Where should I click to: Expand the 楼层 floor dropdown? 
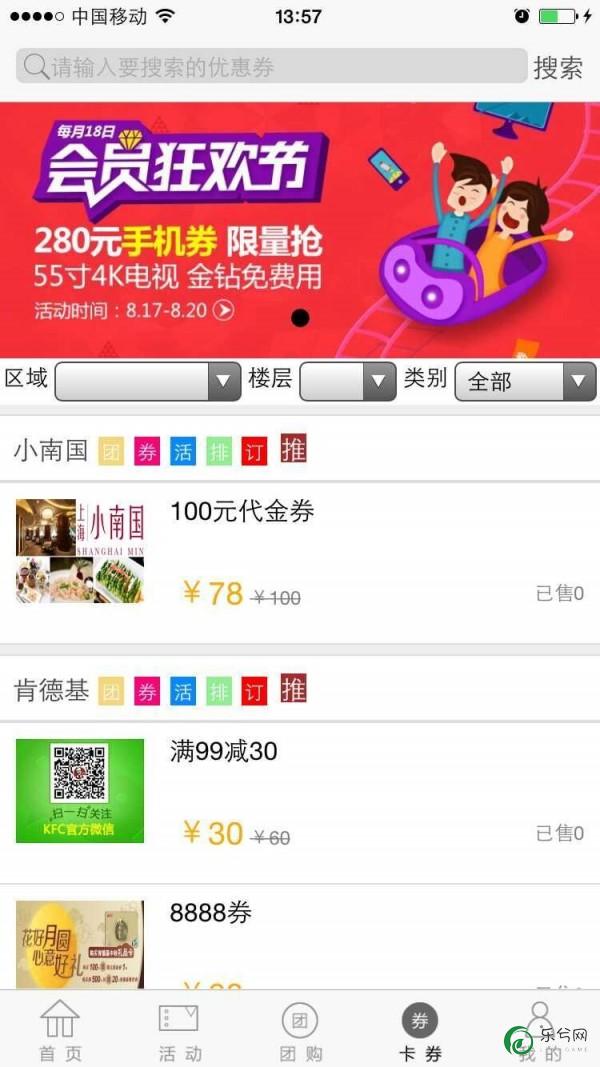(x=347, y=381)
